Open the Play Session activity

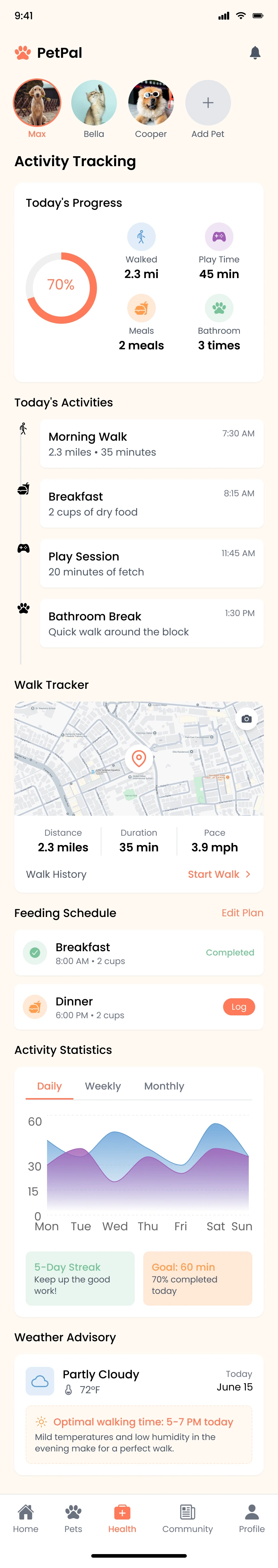coord(151,563)
